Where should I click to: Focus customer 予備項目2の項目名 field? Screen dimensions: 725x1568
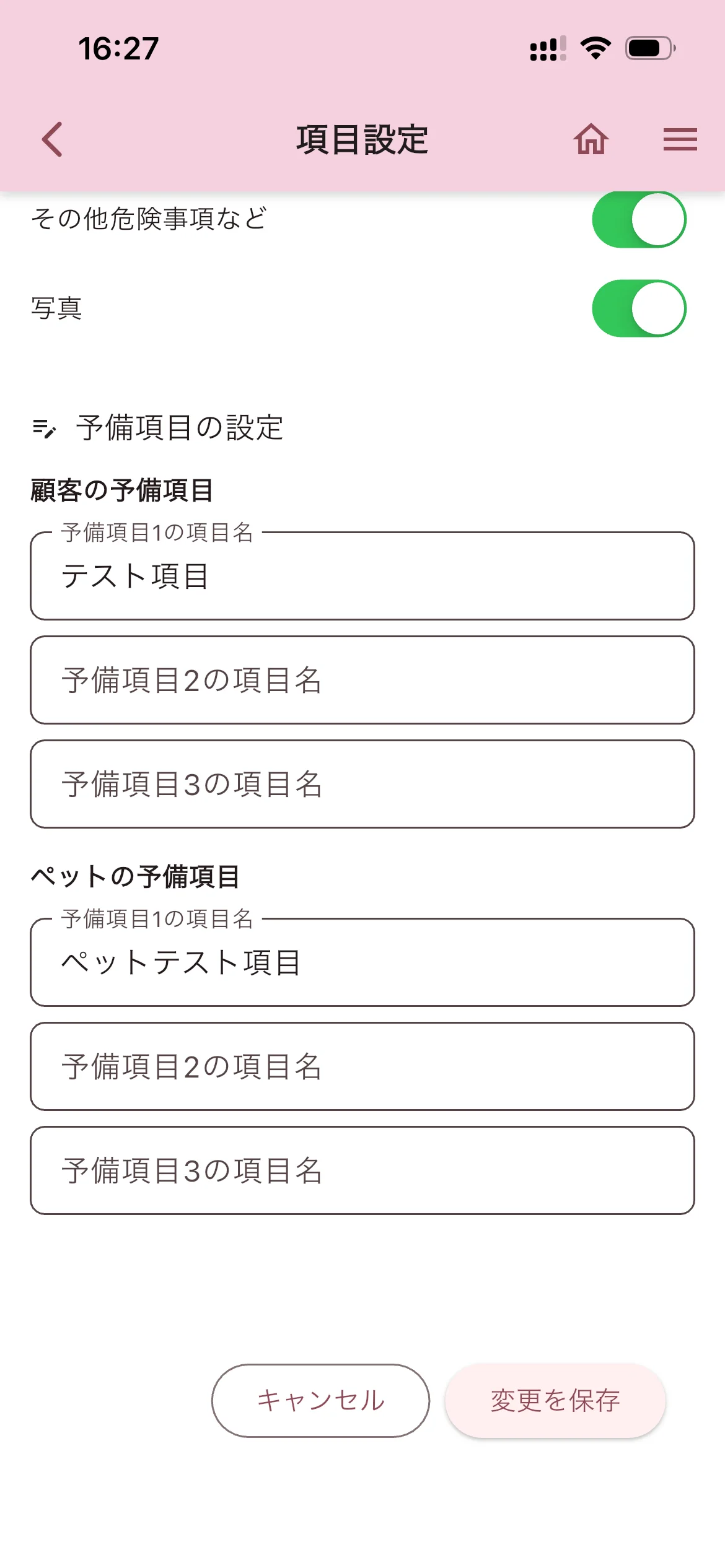coord(362,680)
